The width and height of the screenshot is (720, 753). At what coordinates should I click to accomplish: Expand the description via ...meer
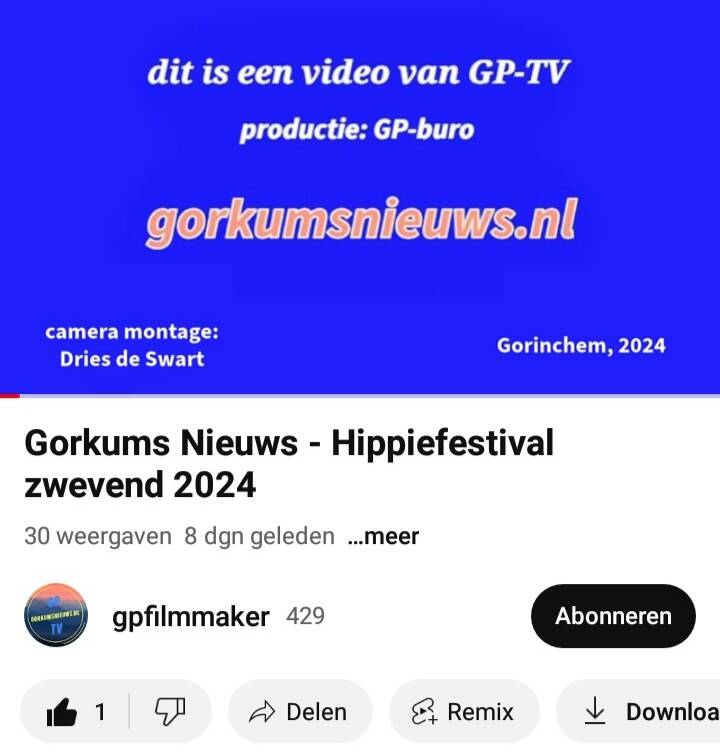(383, 536)
